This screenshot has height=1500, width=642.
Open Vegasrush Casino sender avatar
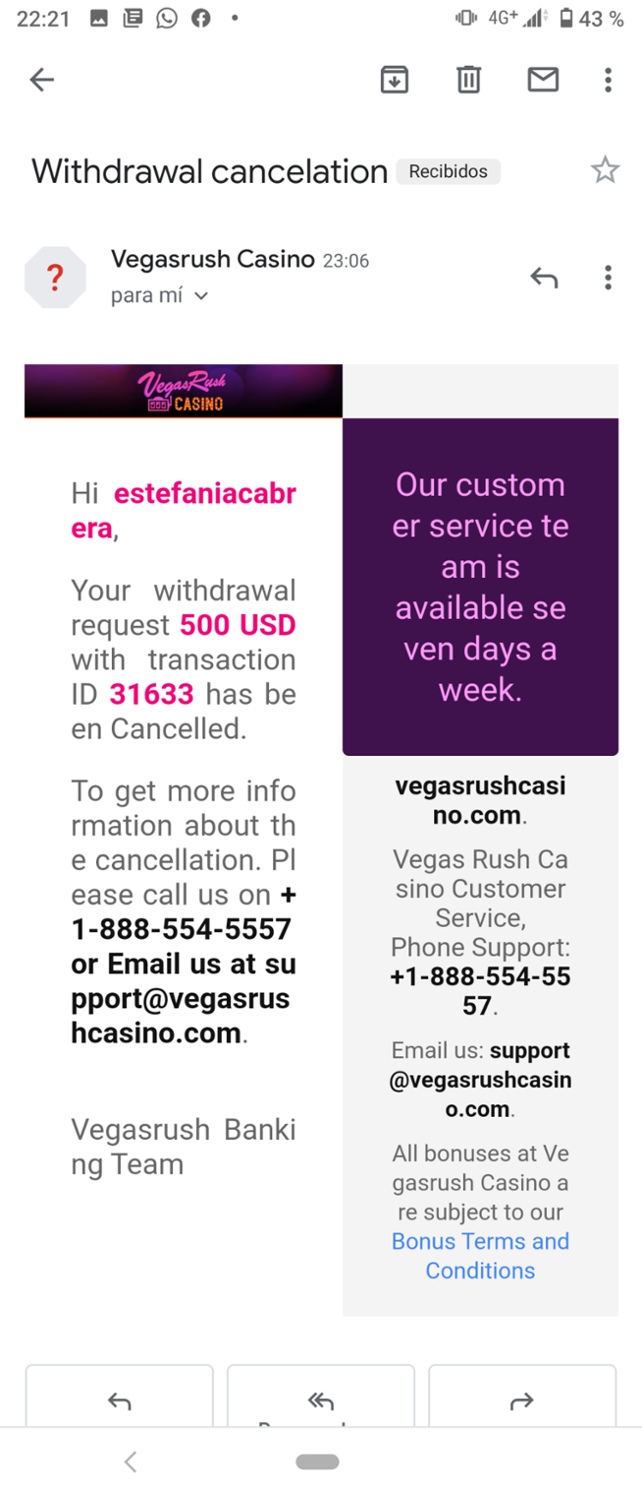[x=55, y=278]
